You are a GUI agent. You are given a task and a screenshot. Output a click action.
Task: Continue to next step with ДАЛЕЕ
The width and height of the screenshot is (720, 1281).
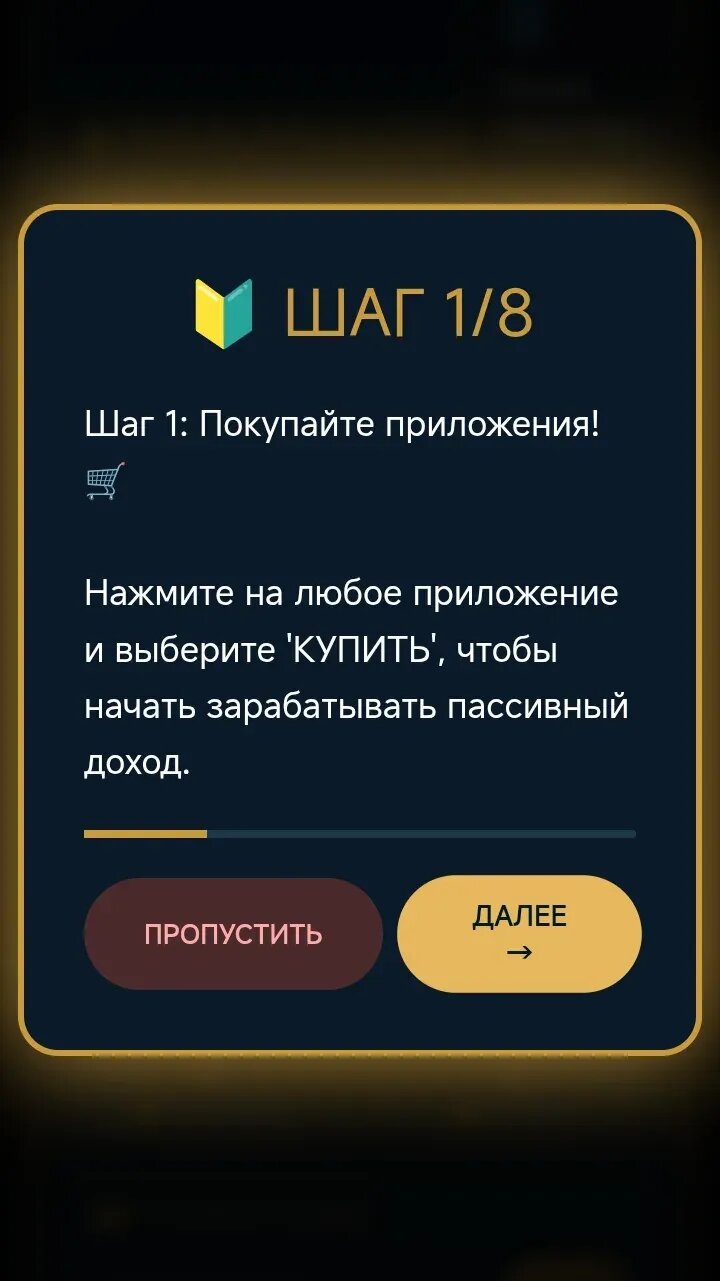tap(519, 934)
